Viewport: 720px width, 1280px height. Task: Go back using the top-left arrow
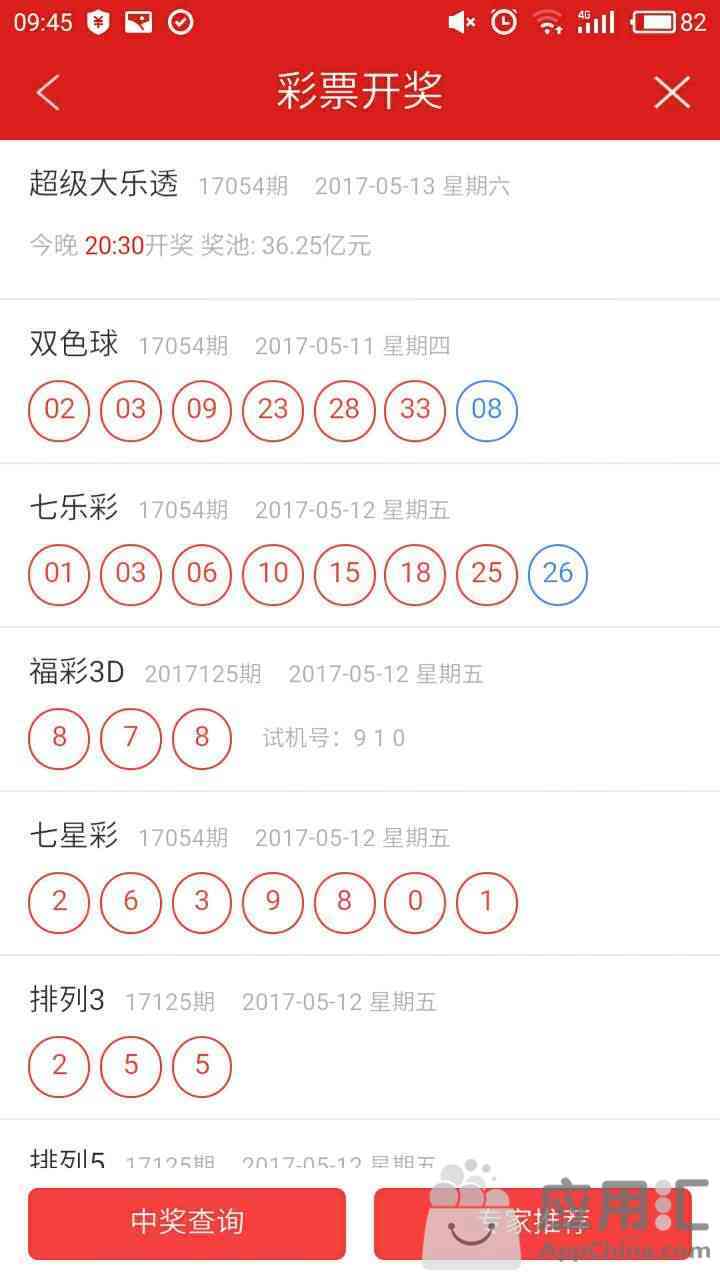click(x=48, y=93)
